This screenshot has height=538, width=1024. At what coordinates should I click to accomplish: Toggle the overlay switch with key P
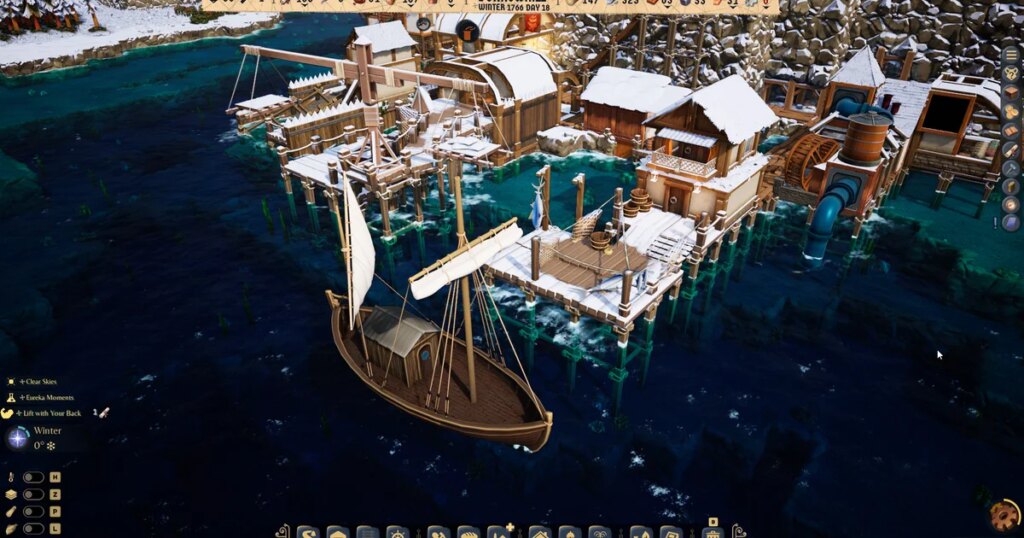point(33,511)
